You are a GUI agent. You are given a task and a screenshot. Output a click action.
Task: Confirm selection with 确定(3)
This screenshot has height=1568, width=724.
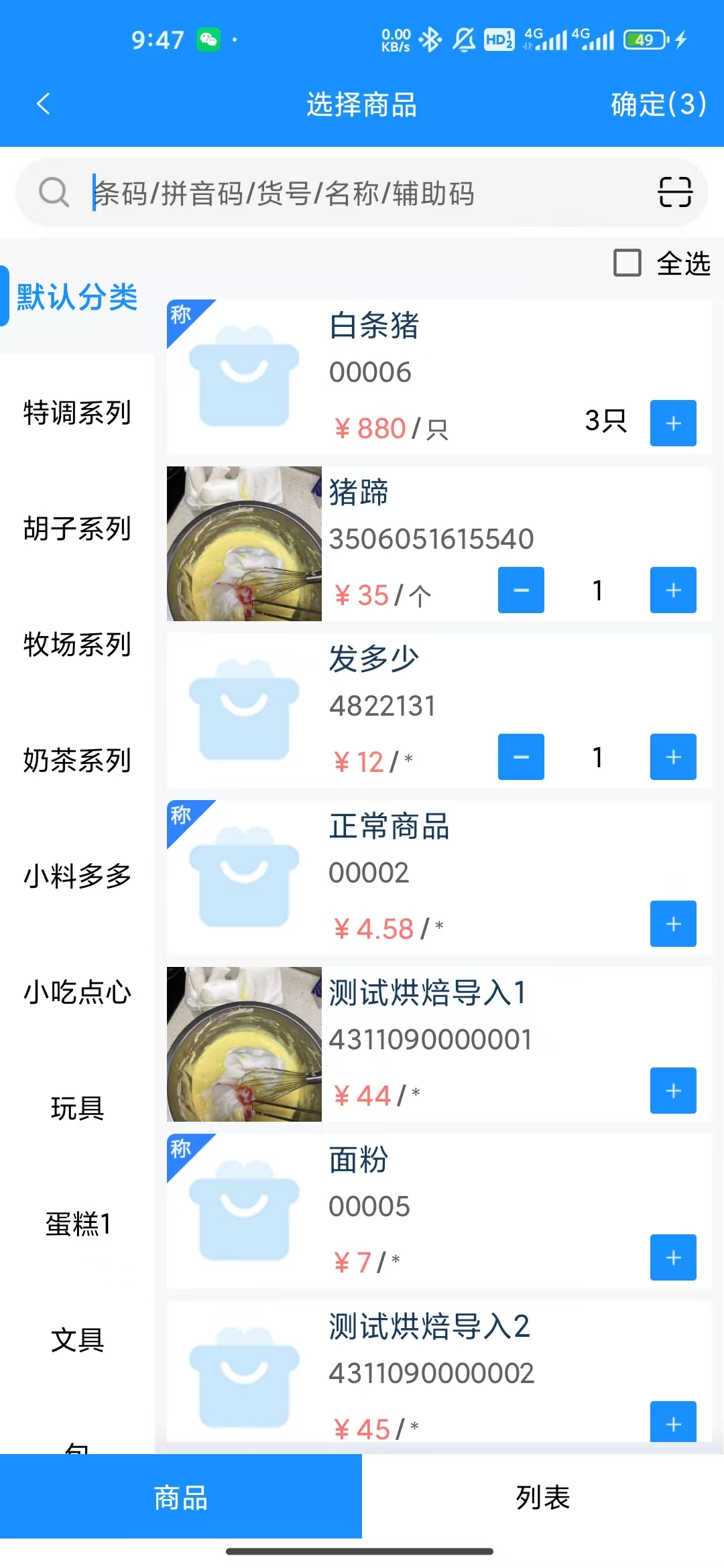[658, 104]
